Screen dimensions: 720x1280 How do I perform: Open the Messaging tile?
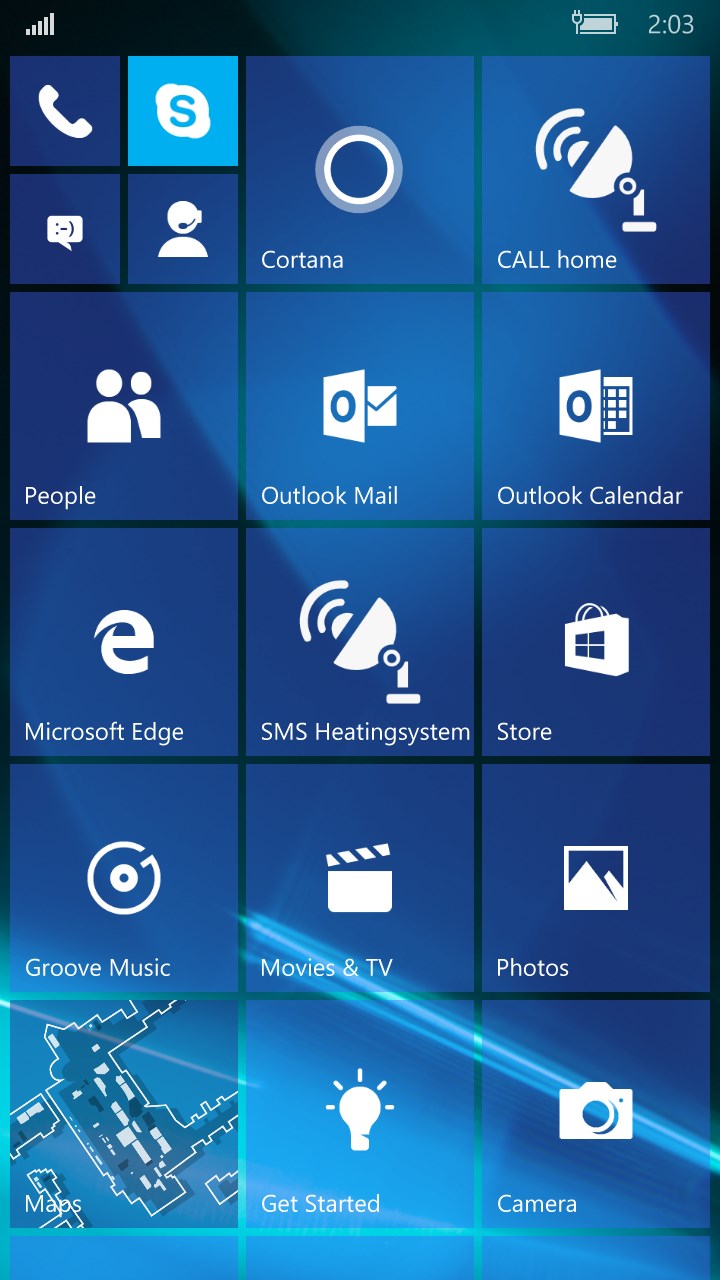point(65,229)
